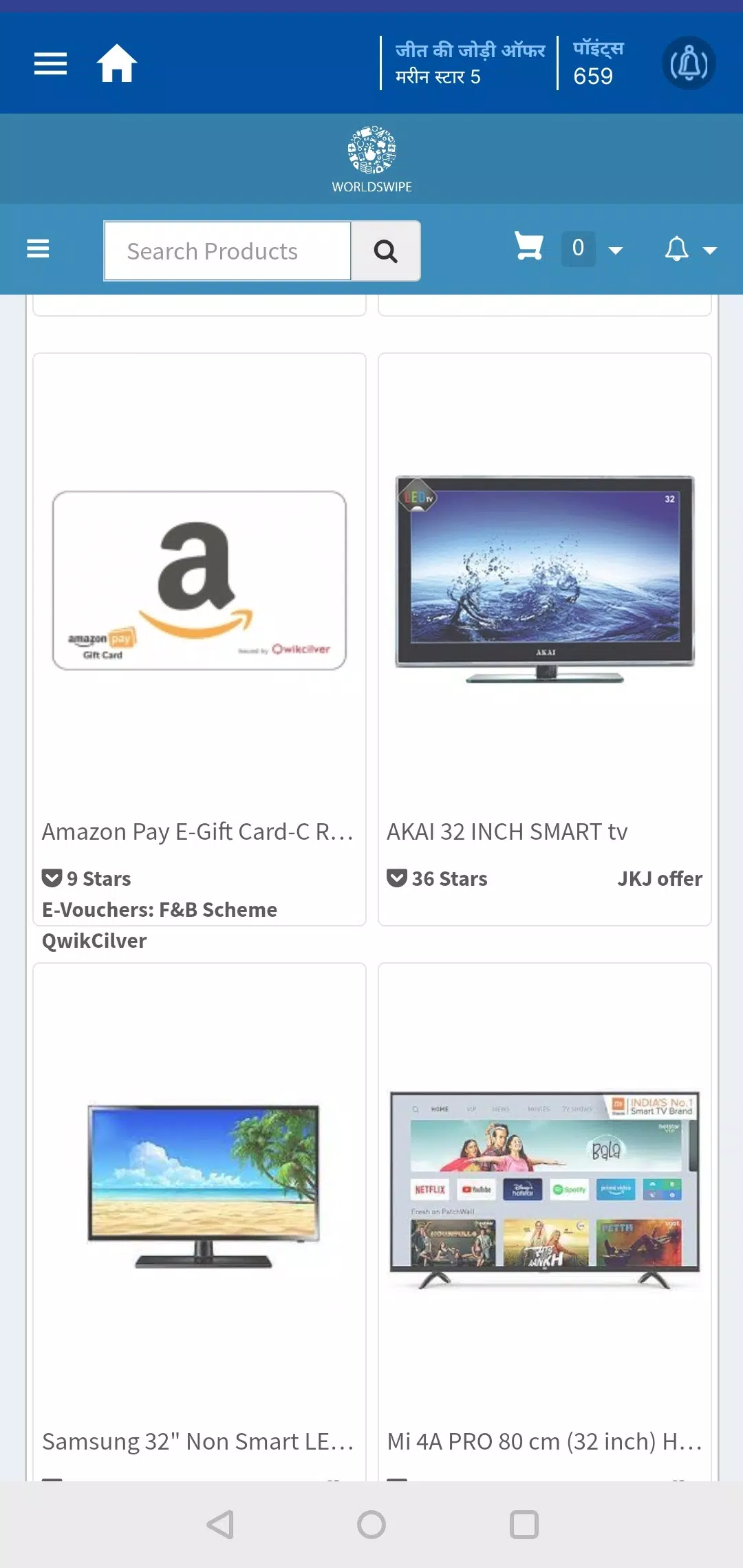The width and height of the screenshot is (743, 1568).
Task: Tap the magnifier search button
Action: tap(386, 251)
